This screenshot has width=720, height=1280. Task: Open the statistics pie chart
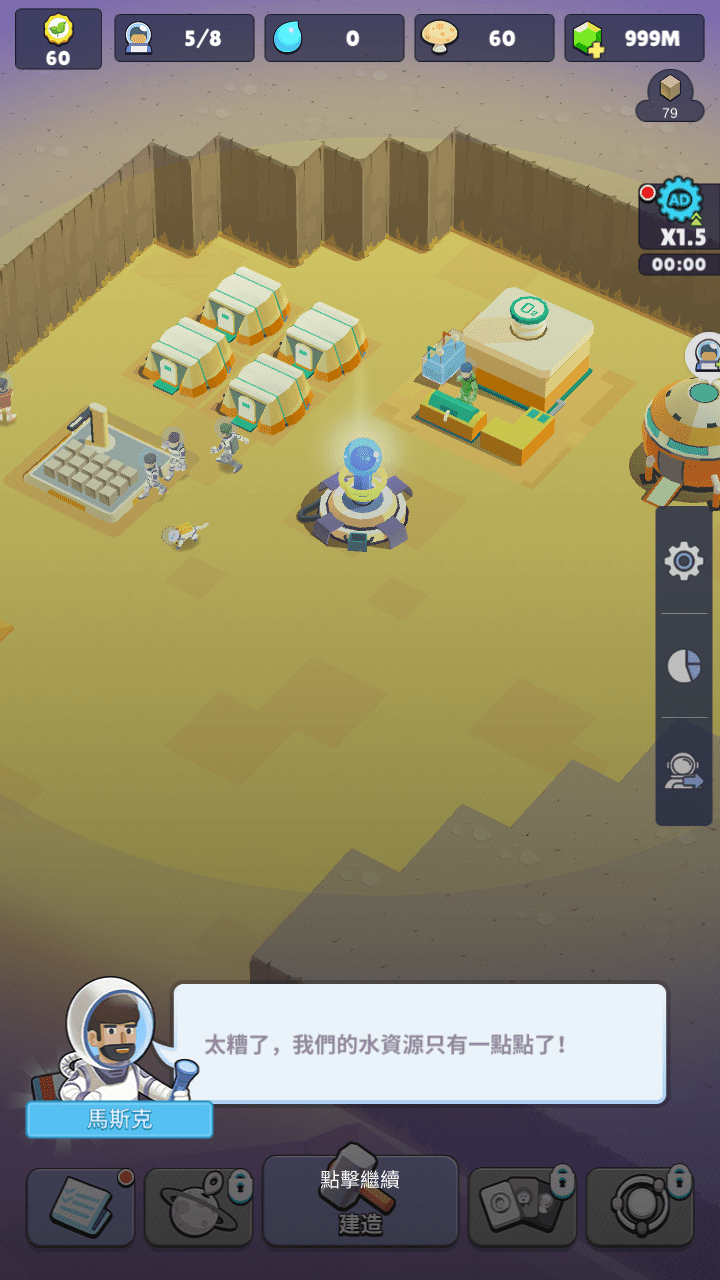coord(684,666)
